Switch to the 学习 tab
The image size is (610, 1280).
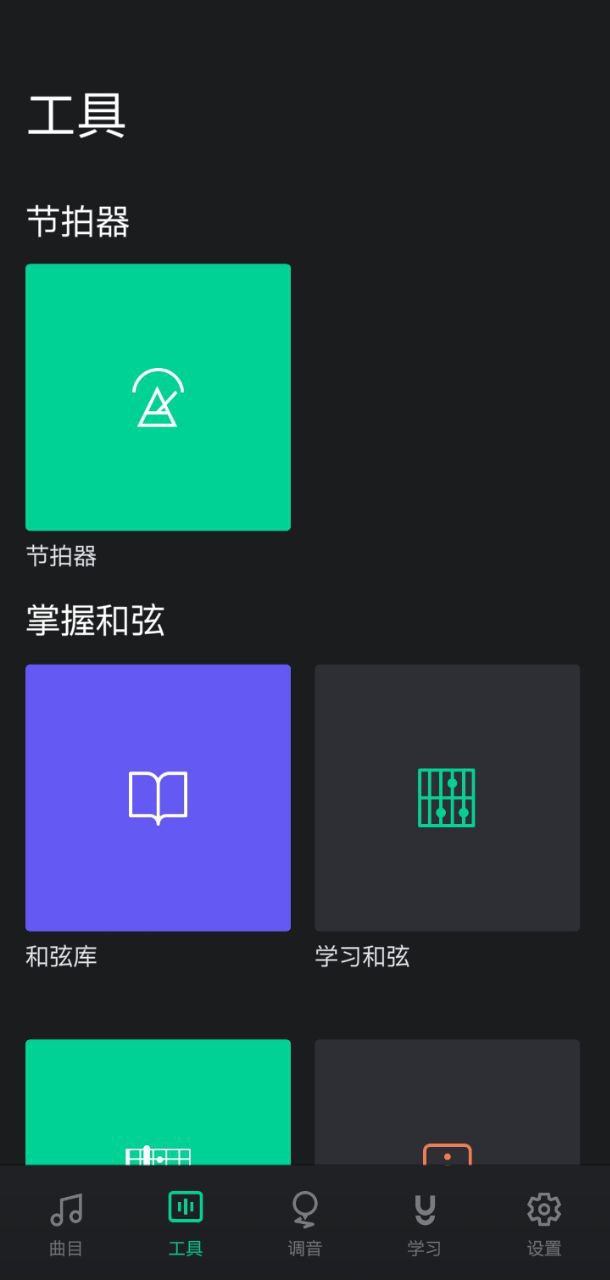424,1223
